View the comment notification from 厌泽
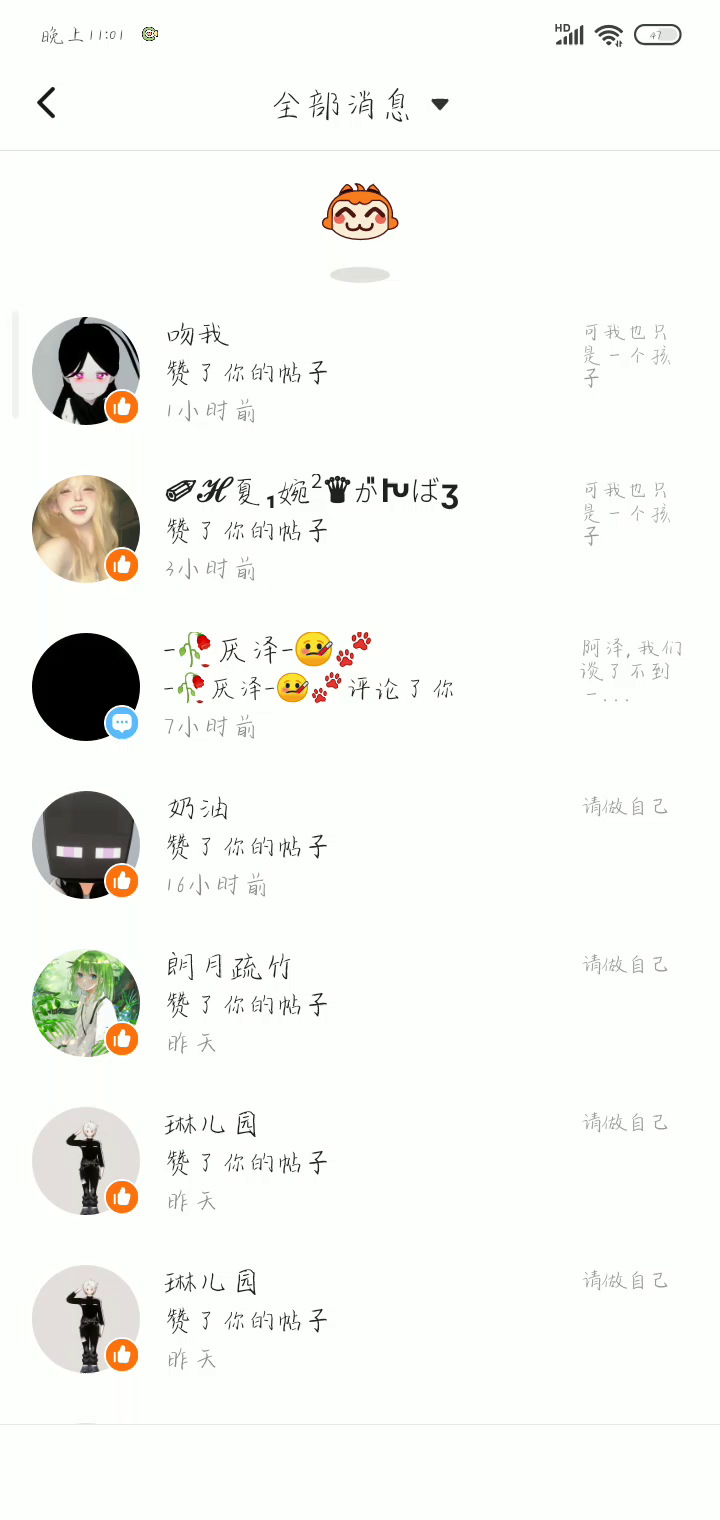720x1520 pixels. coord(360,688)
